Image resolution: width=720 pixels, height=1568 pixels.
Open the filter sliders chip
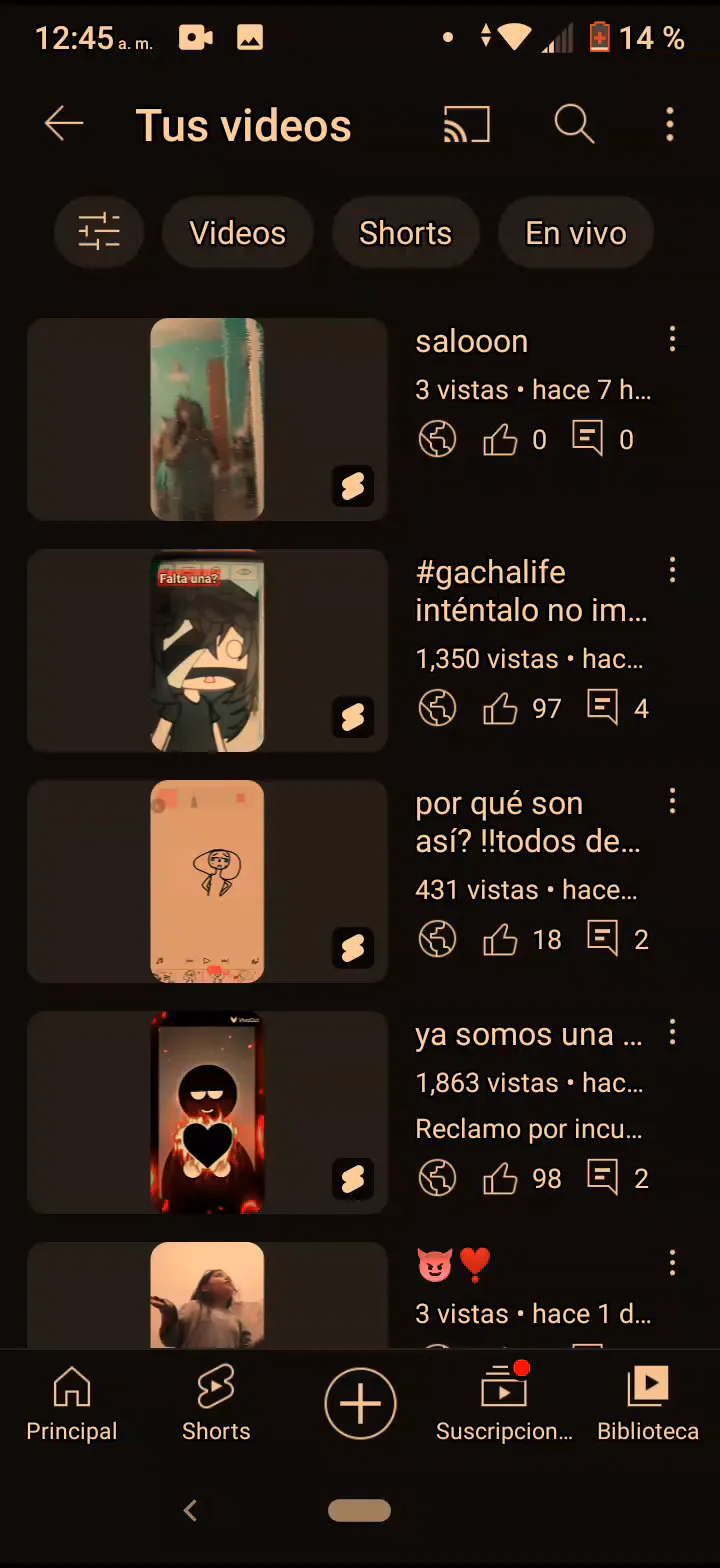99,232
